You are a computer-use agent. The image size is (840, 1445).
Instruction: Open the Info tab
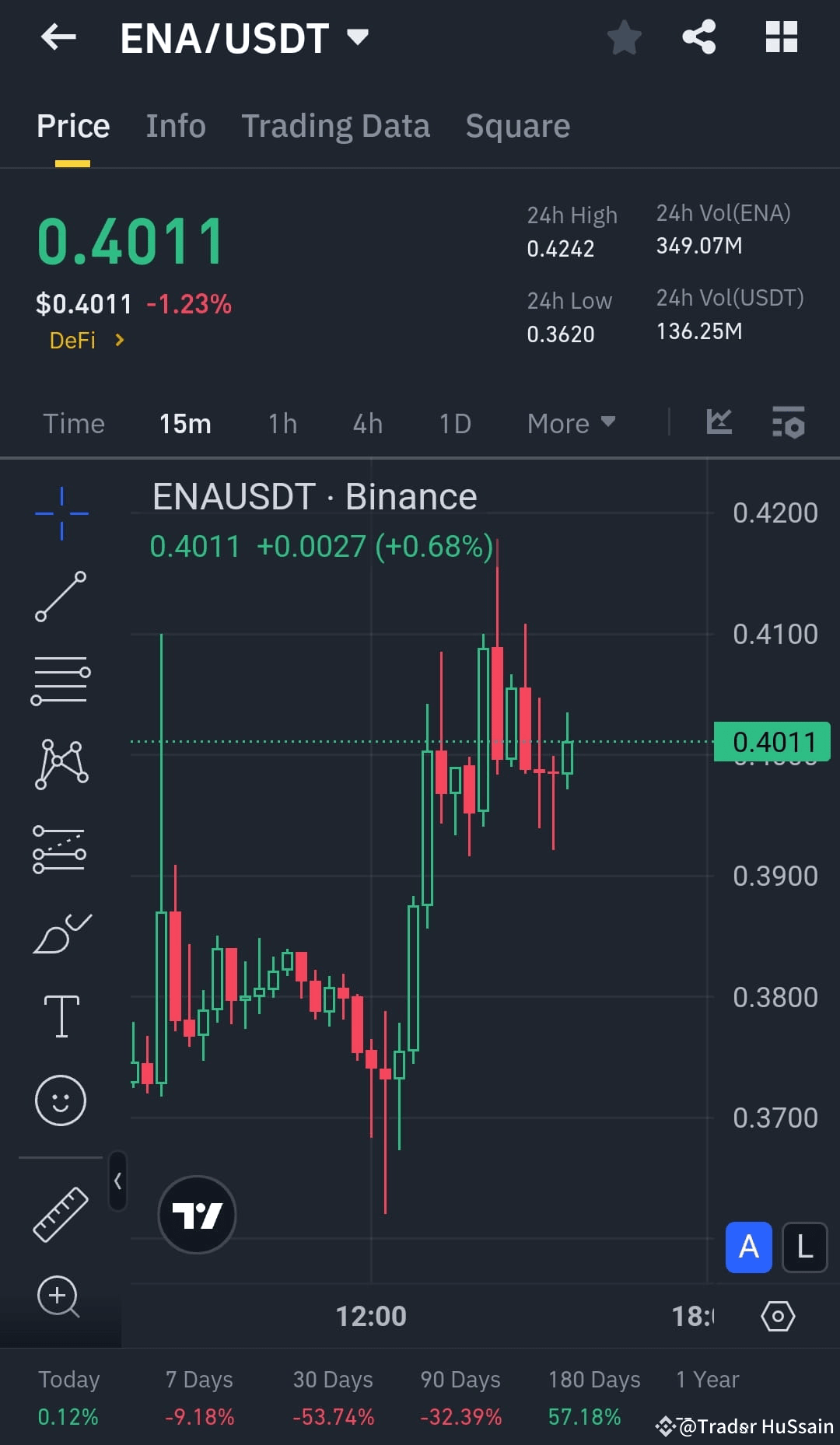176,125
